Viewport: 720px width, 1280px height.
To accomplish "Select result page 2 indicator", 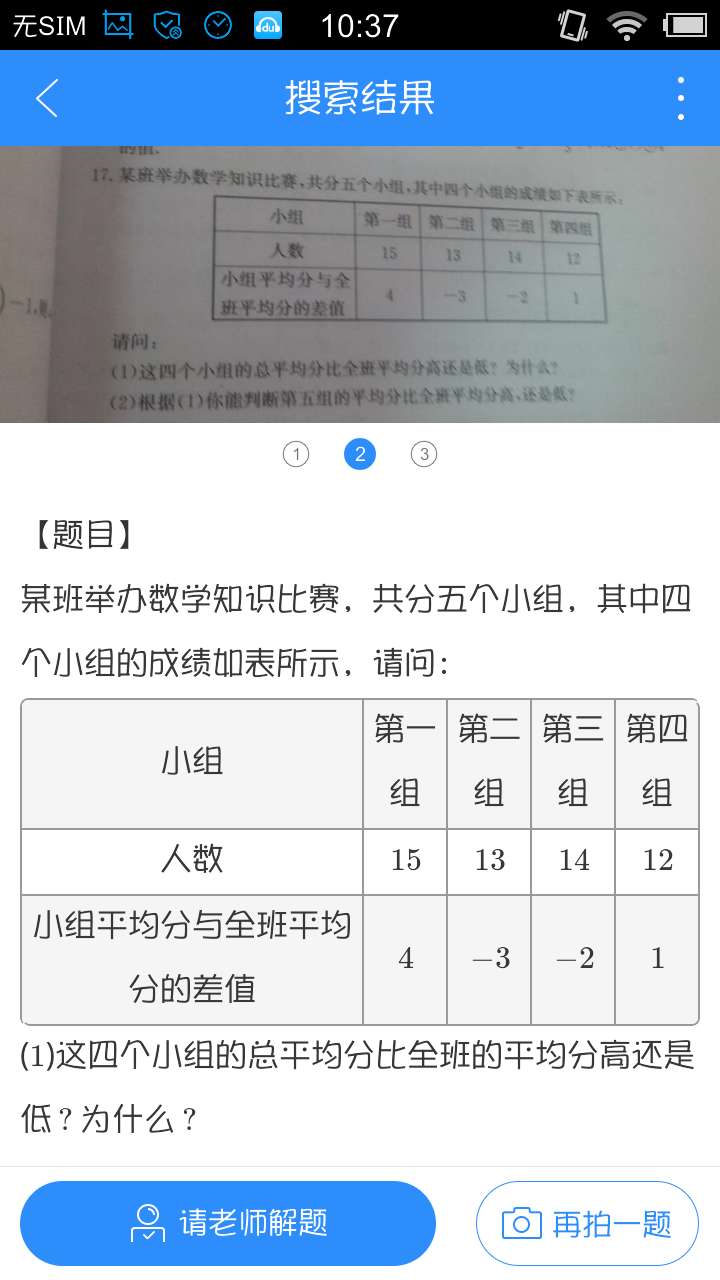I will pyautogui.click(x=360, y=455).
